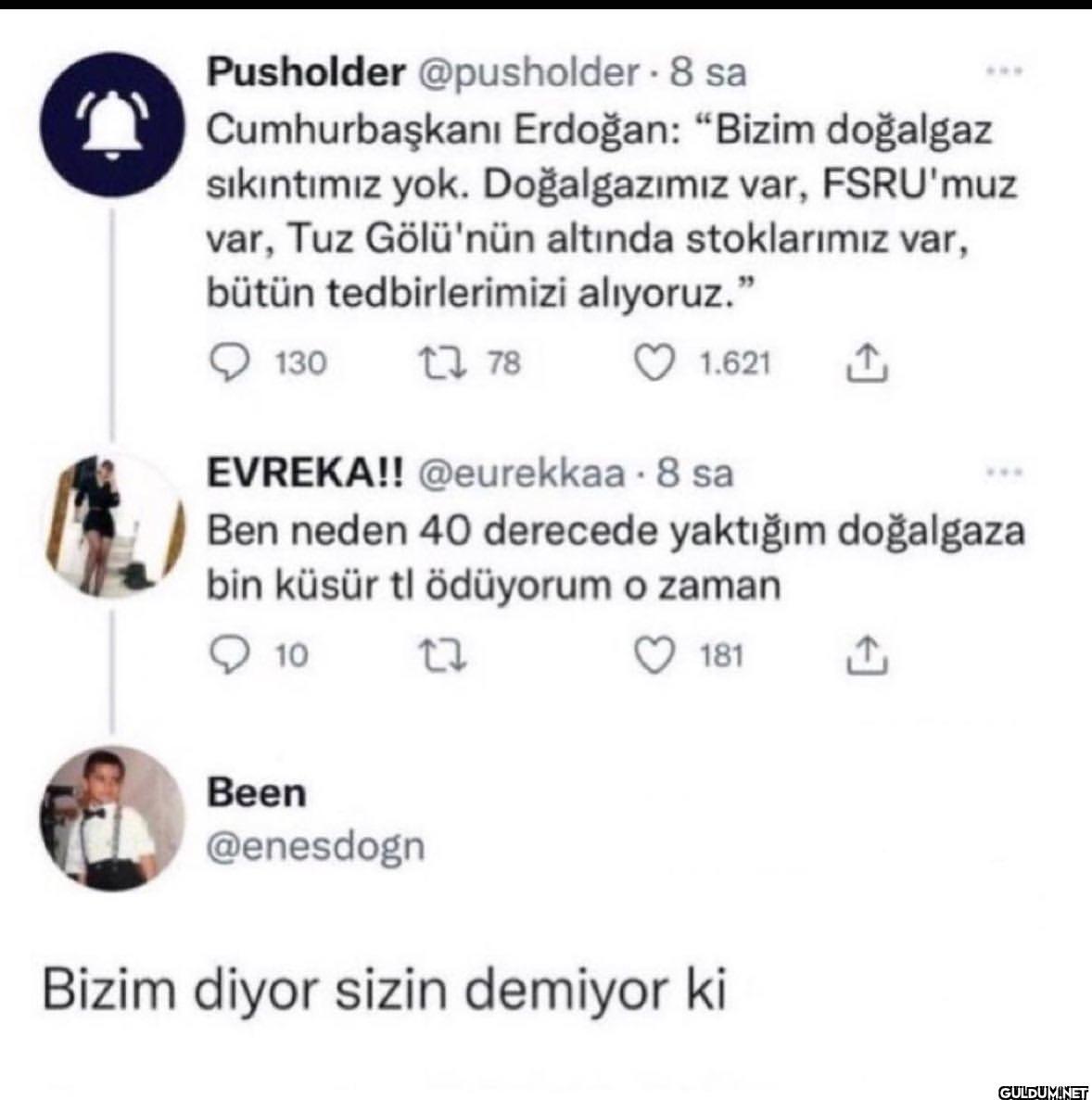Open the more options menu on Pusholder's tweet
The height and width of the screenshot is (1100, 1092).
pyautogui.click(x=1004, y=70)
